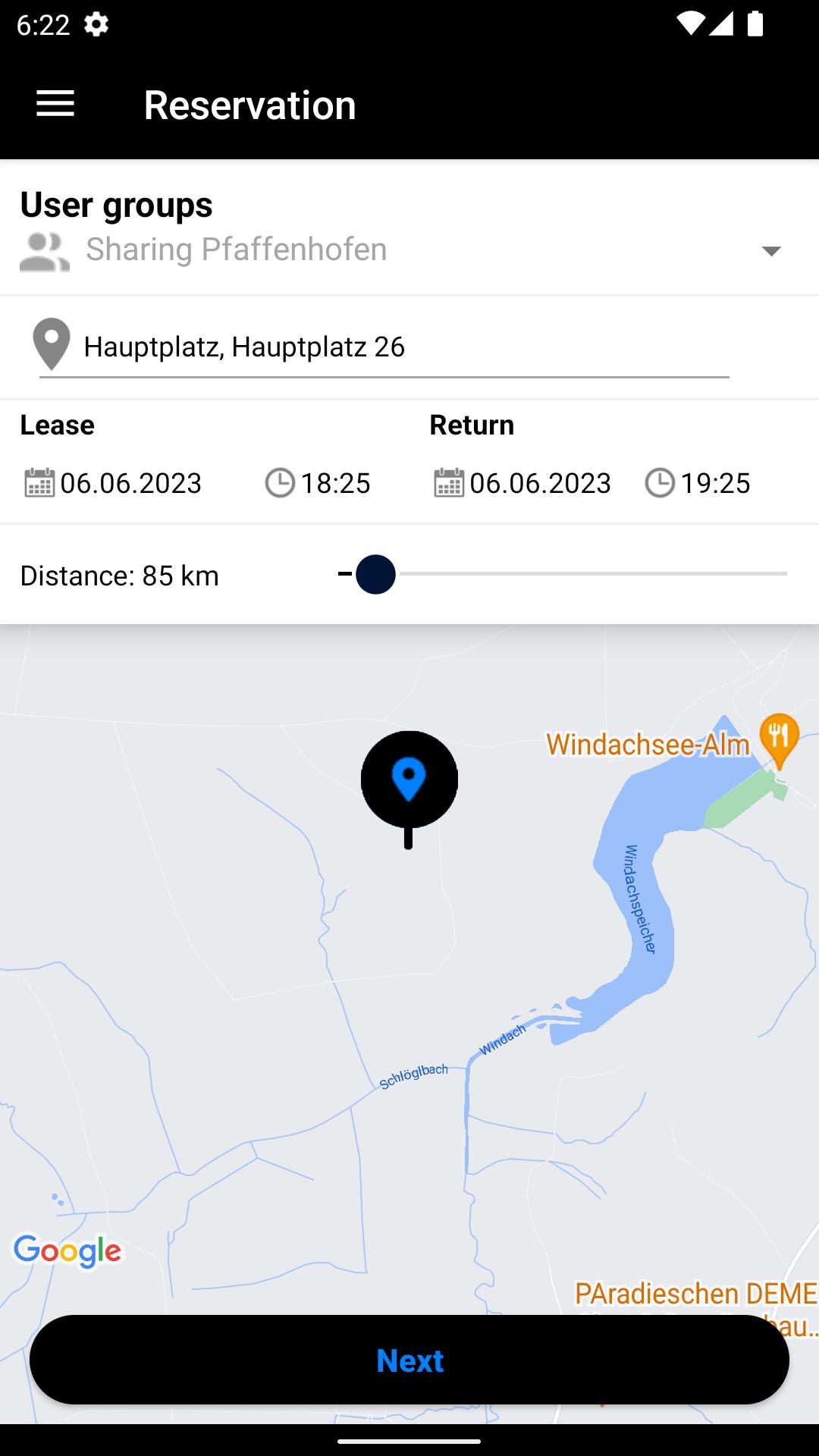The image size is (819, 1456).
Task: Change the return time 19:25
Action: [x=698, y=483]
